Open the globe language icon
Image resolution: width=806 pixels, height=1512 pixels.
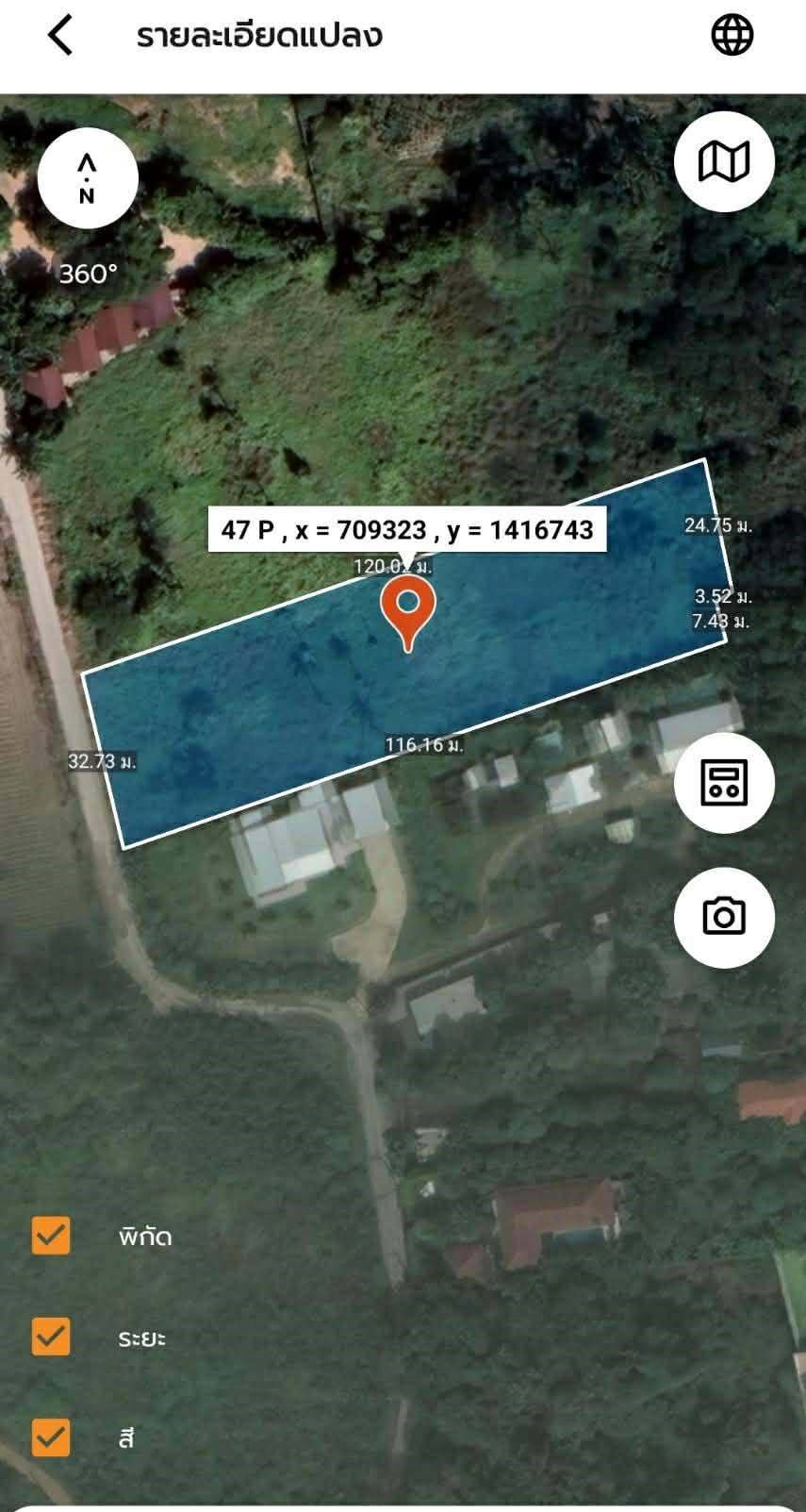pyautogui.click(x=732, y=36)
